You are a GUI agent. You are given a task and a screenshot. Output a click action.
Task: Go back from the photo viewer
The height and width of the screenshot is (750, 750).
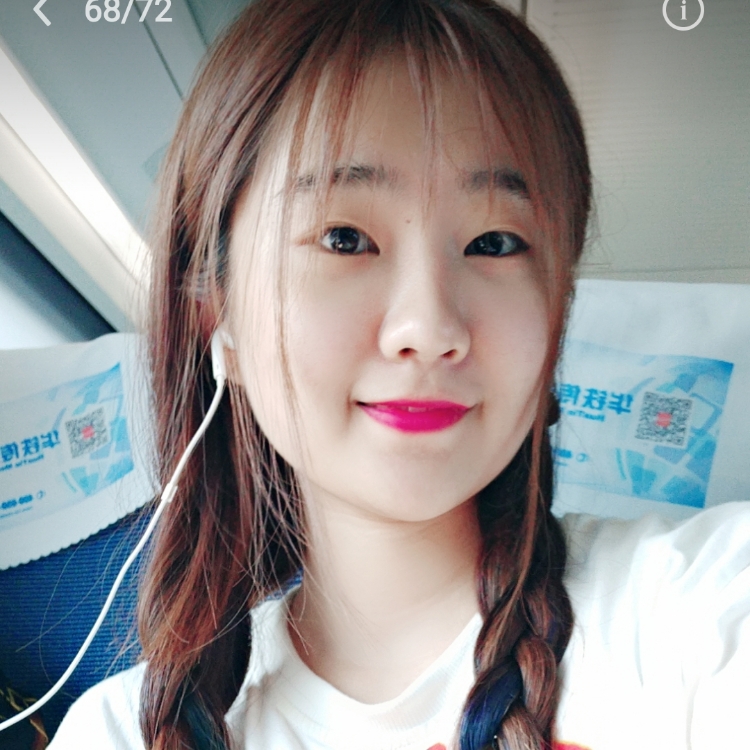pyautogui.click(x=41, y=12)
